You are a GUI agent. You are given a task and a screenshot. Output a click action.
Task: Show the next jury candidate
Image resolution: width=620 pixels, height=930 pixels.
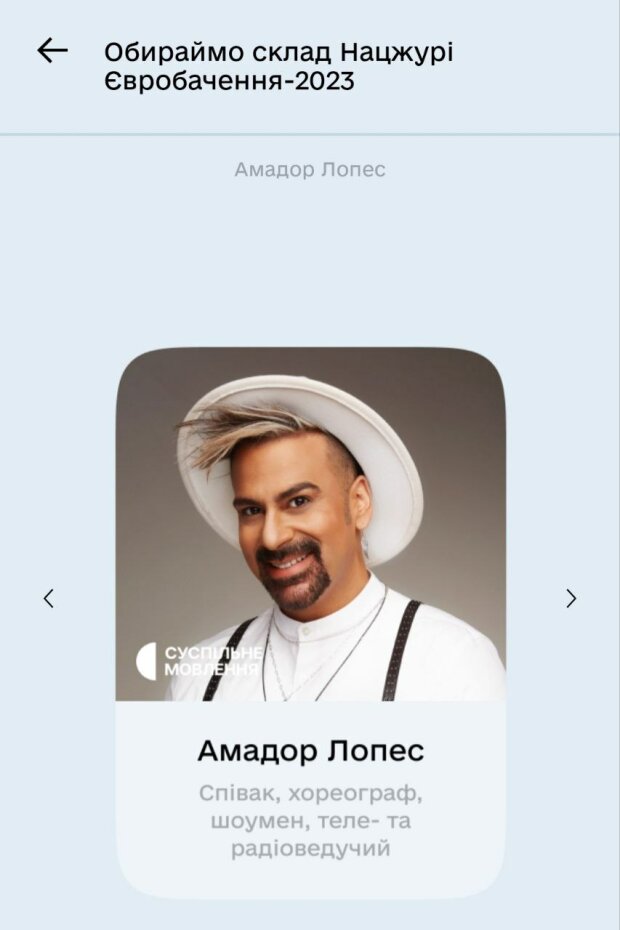(x=571, y=598)
